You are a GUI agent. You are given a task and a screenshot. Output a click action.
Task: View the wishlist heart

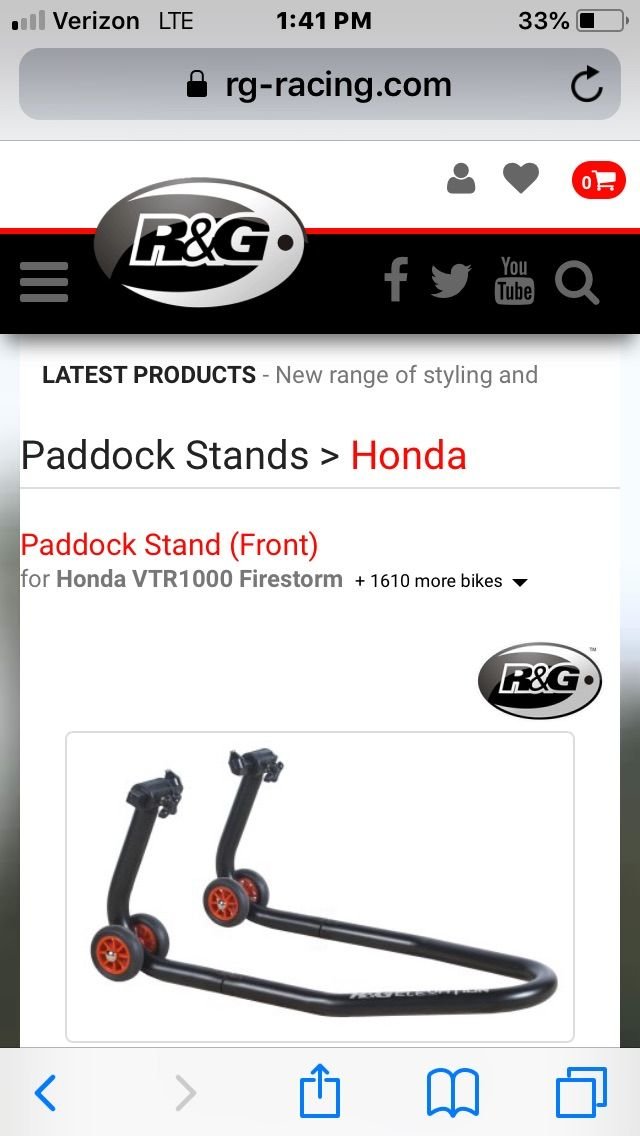coord(520,179)
